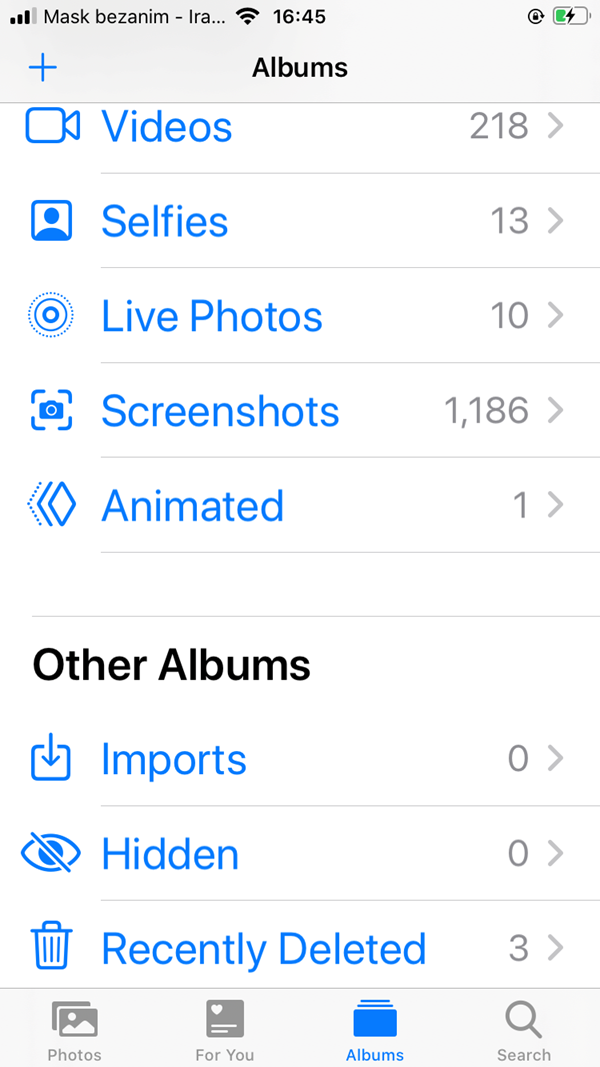Open the Videos album
Image resolution: width=600 pixels, height=1067 pixels.
point(300,127)
